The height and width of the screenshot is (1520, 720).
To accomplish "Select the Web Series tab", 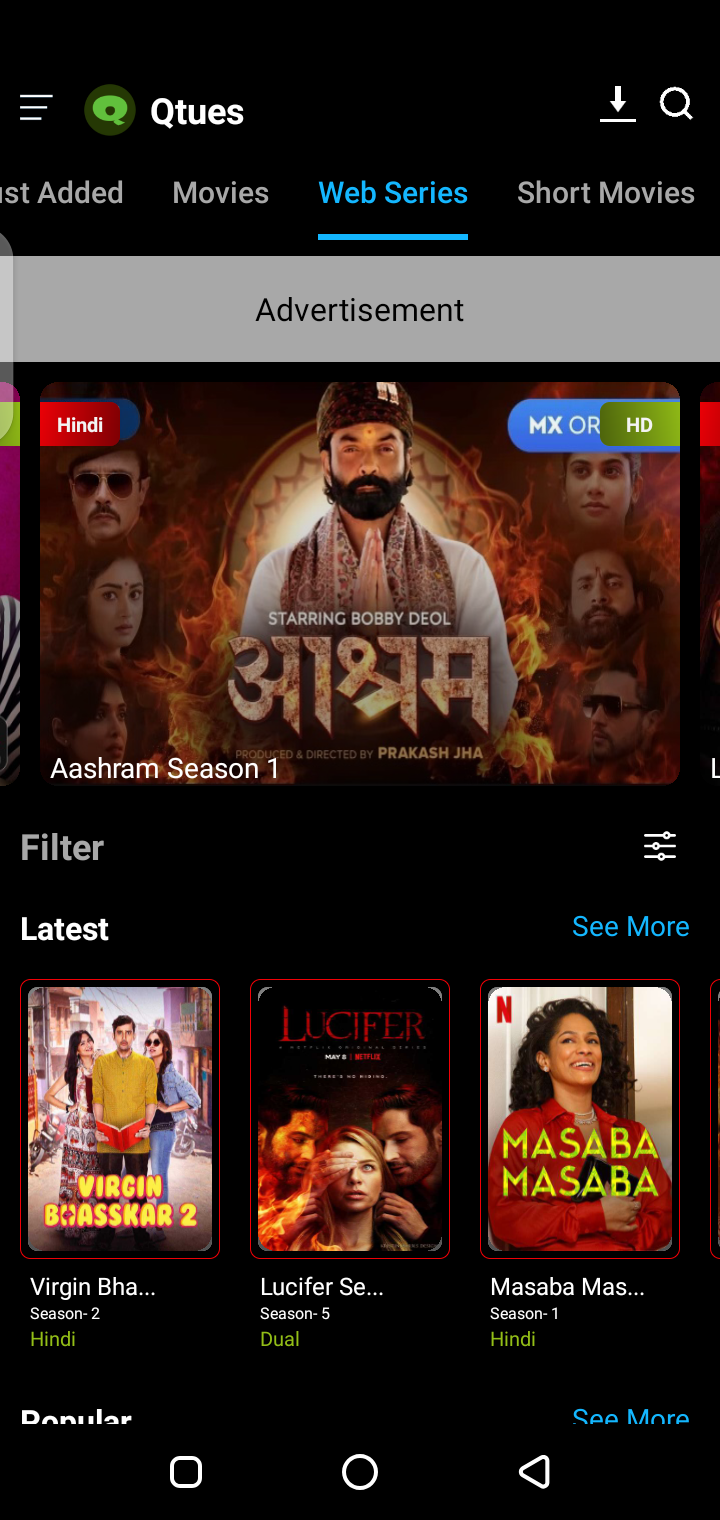I will coord(393,193).
